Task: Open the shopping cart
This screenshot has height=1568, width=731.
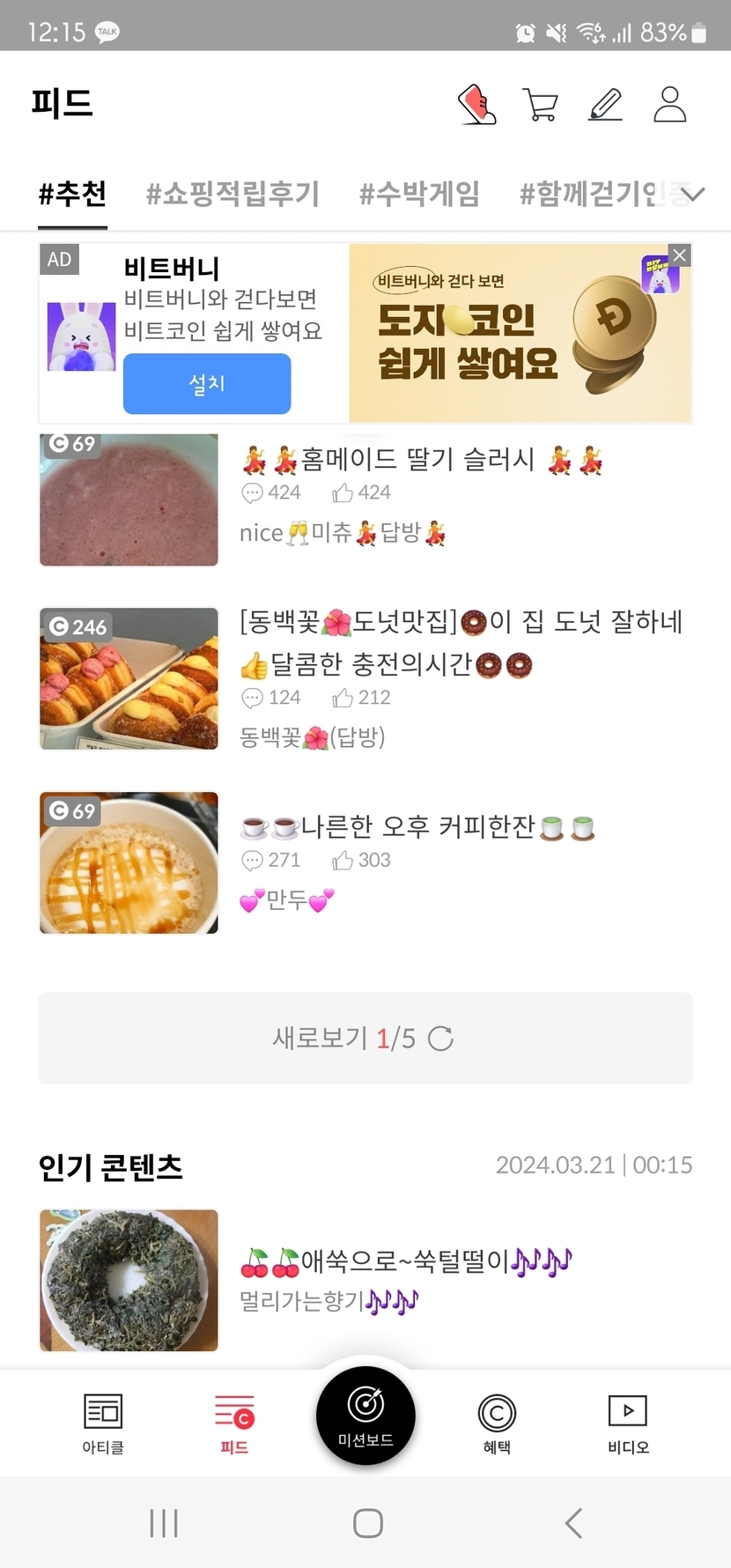Action: [540, 105]
